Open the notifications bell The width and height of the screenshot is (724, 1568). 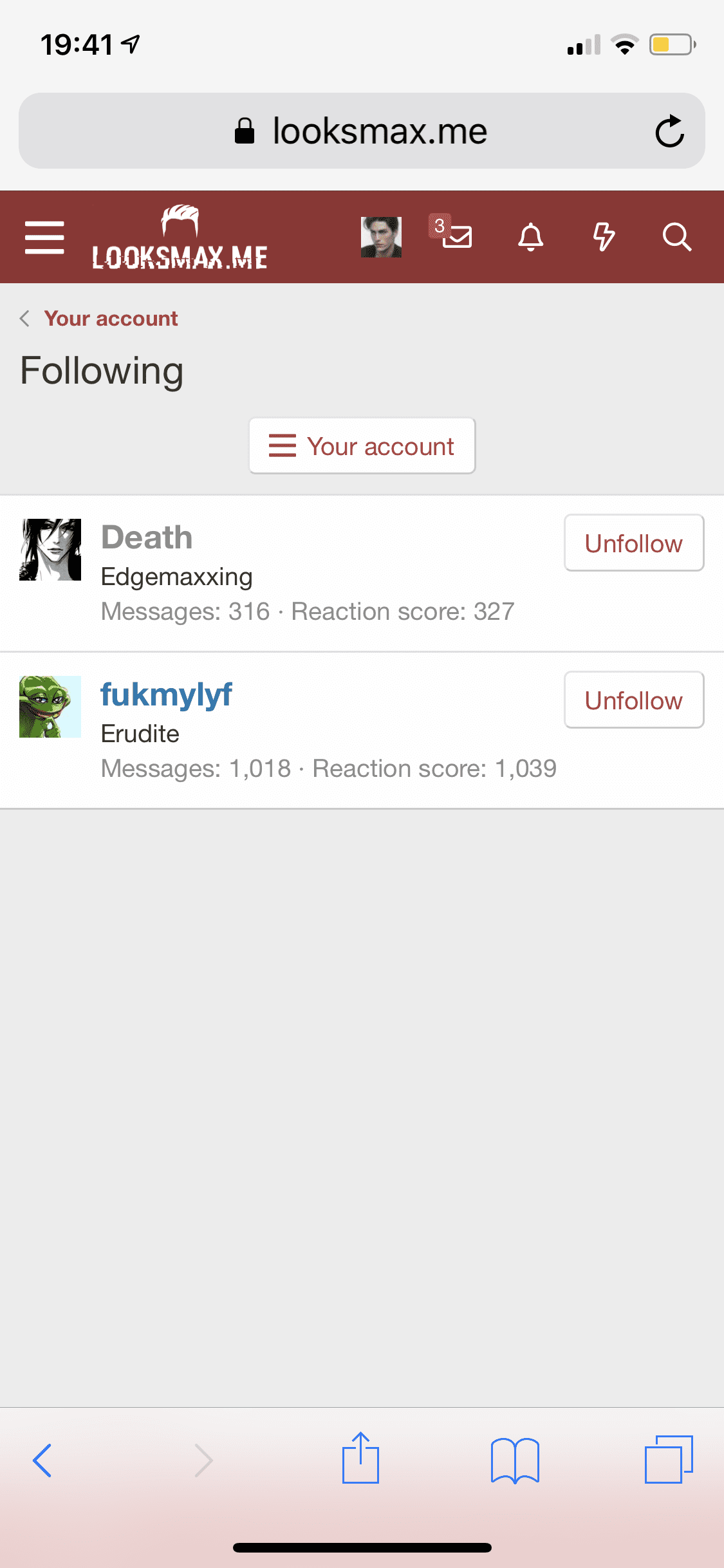(x=531, y=237)
